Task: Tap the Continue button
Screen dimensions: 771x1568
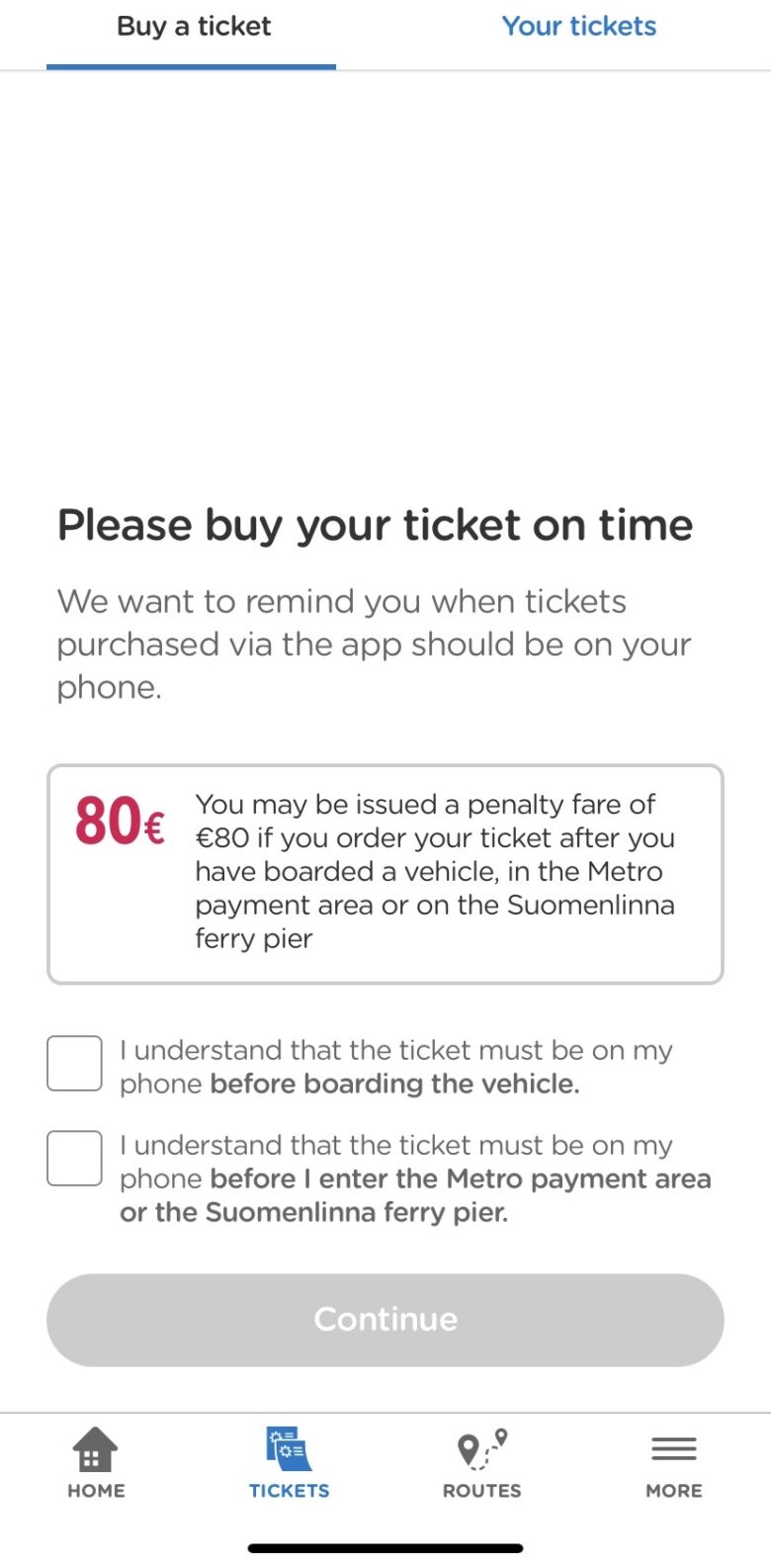Action: 385,1320
